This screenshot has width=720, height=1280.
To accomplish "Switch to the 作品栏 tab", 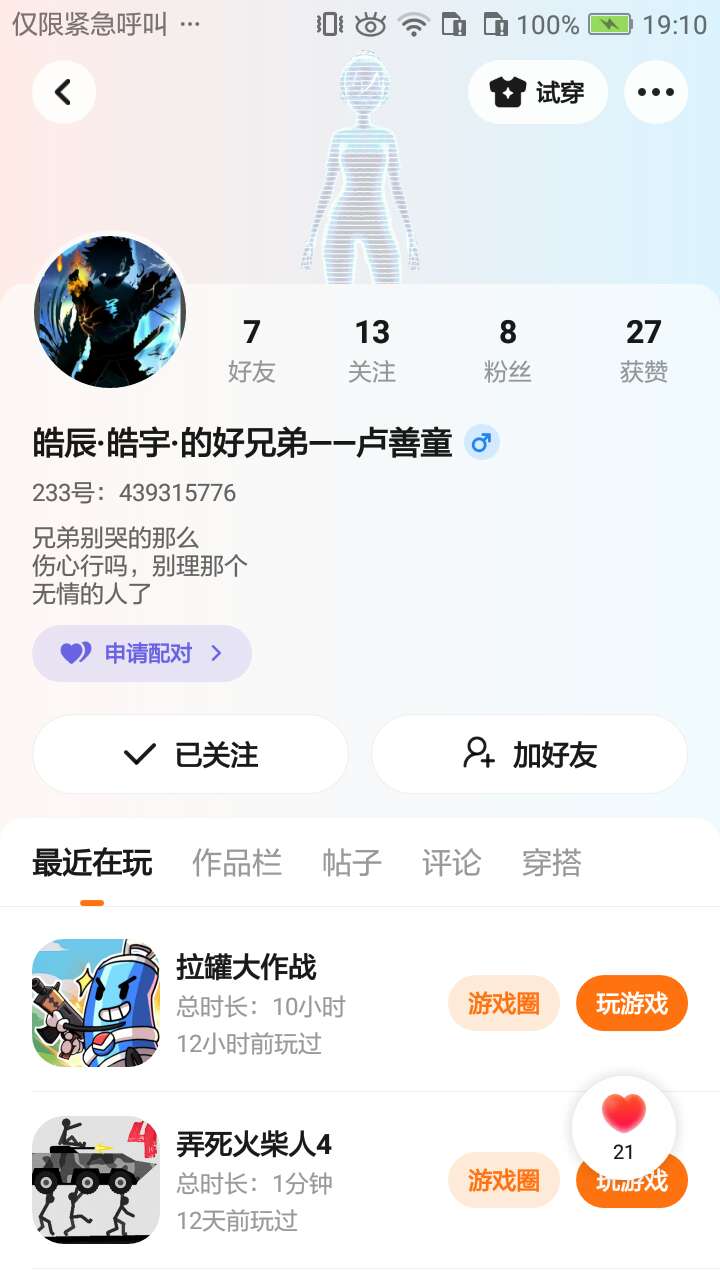I will (x=237, y=863).
